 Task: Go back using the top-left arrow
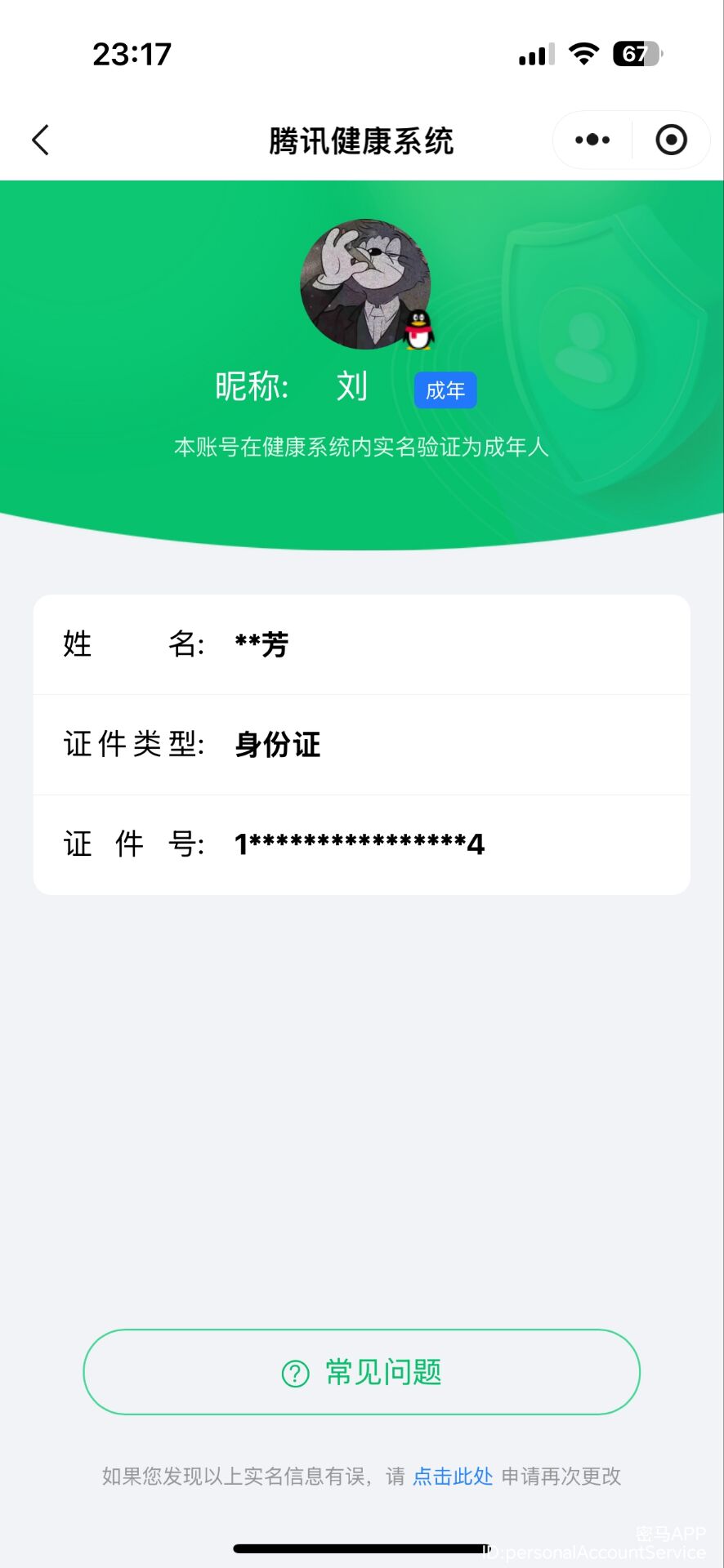pyautogui.click(x=41, y=140)
